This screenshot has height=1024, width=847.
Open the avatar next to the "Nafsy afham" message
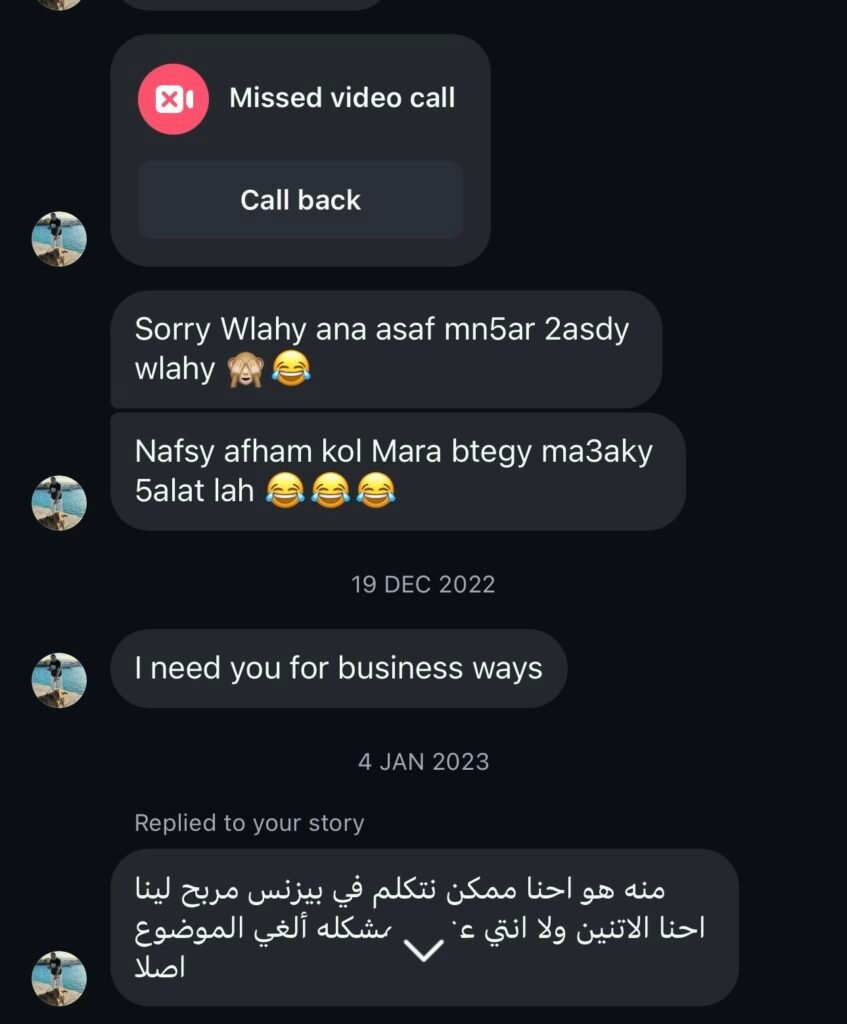(x=59, y=503)
